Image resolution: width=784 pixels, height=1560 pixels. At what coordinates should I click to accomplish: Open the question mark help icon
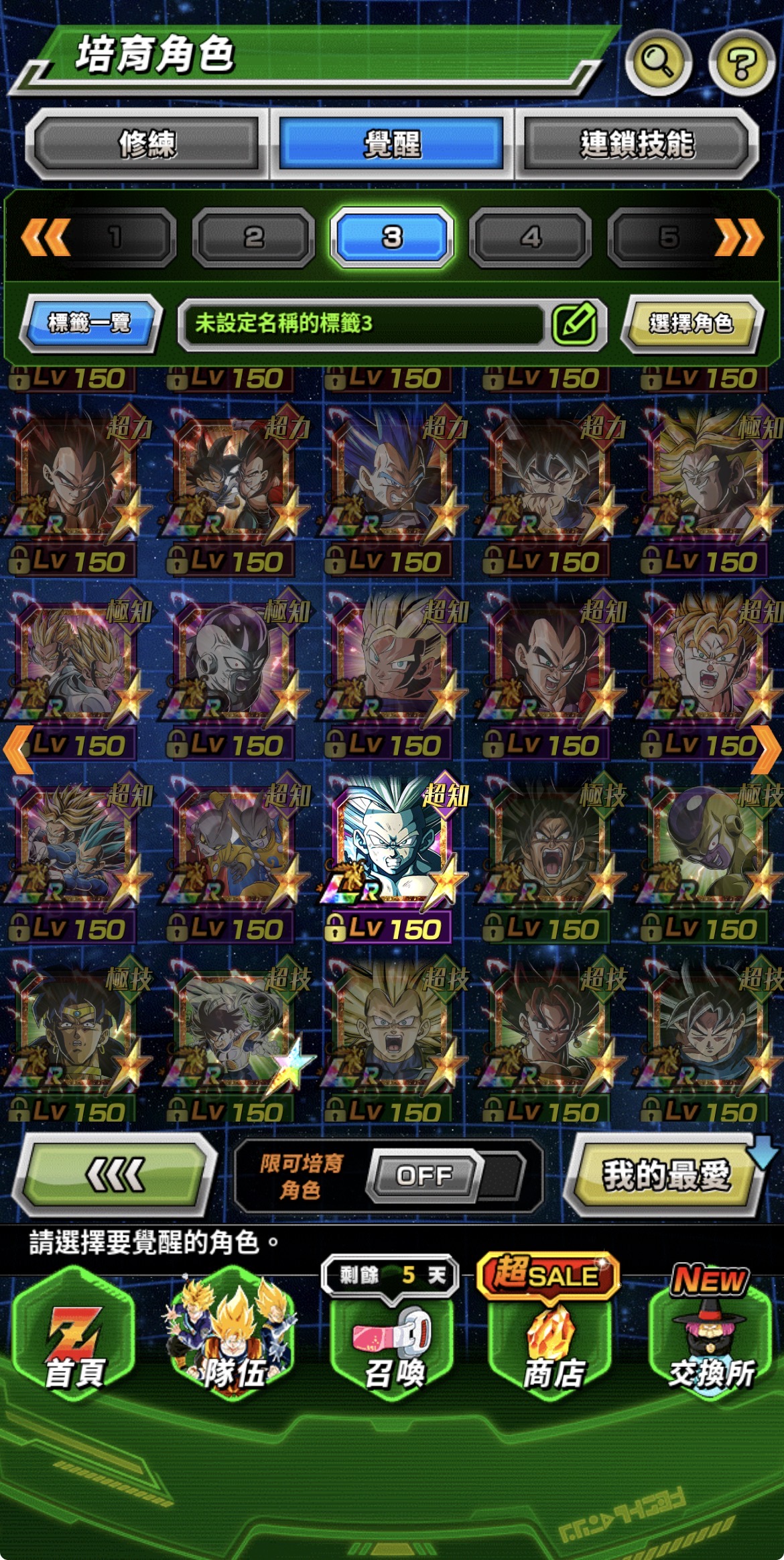(x=741, y=64)
